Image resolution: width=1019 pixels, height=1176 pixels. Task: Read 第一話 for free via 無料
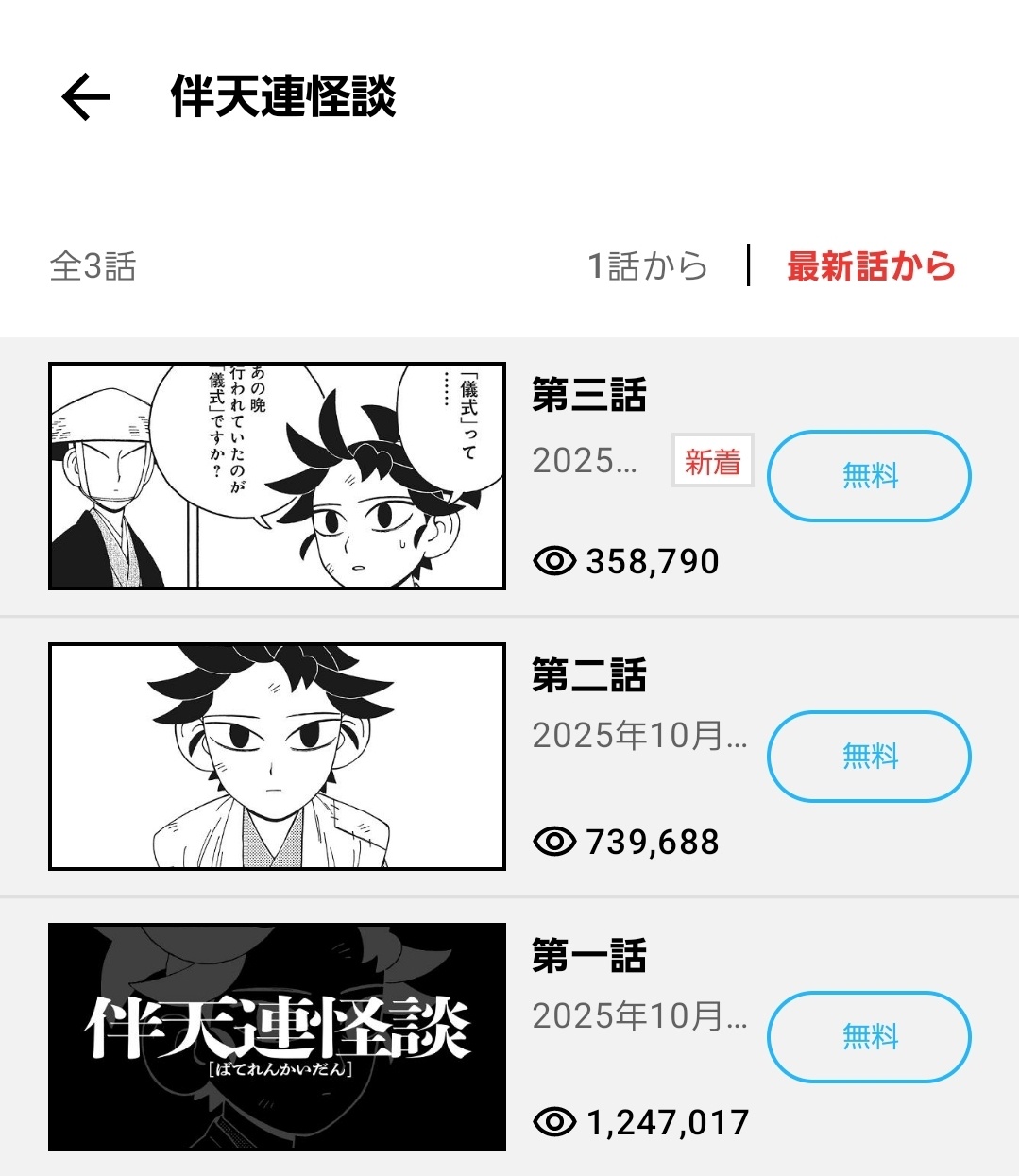point(869,1036)
